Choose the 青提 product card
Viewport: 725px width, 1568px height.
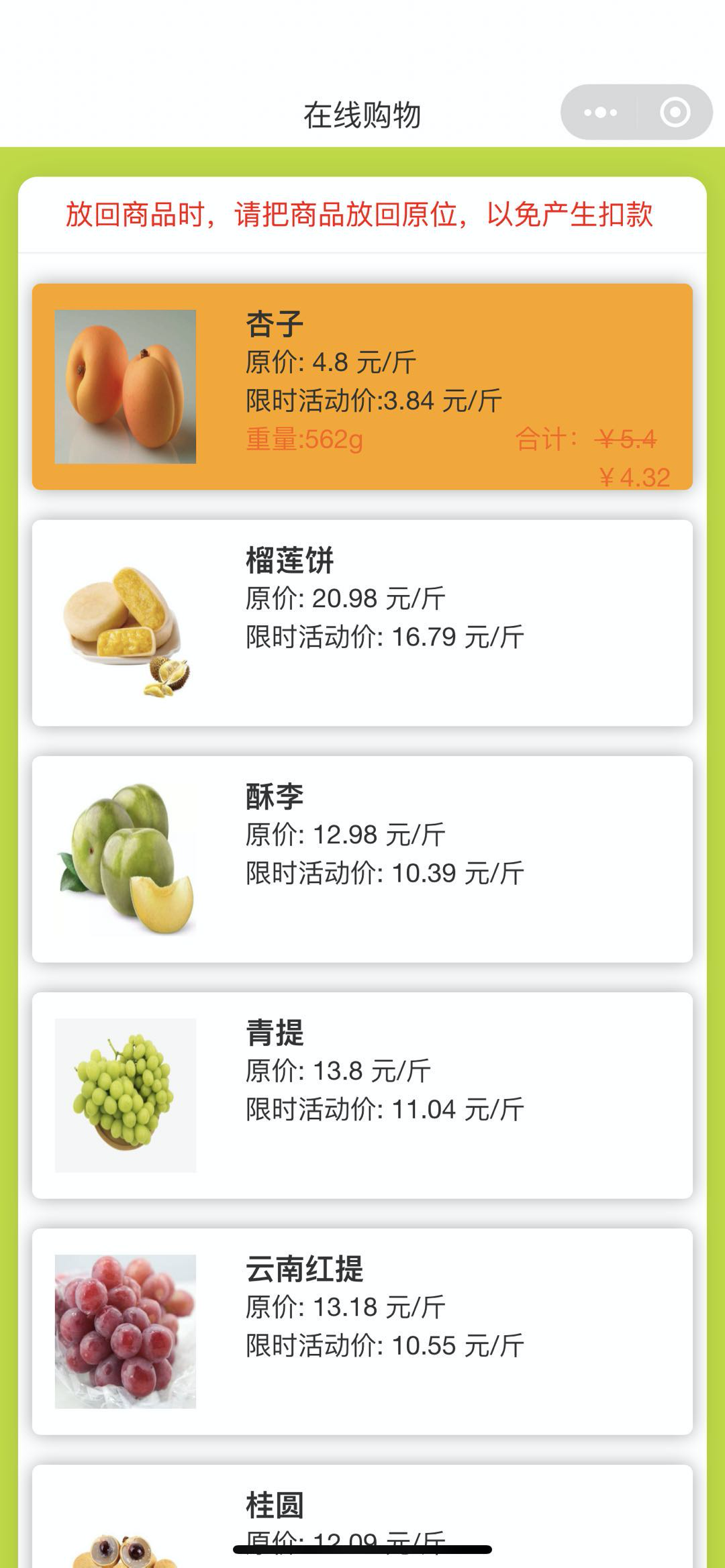coord(362,1095)
